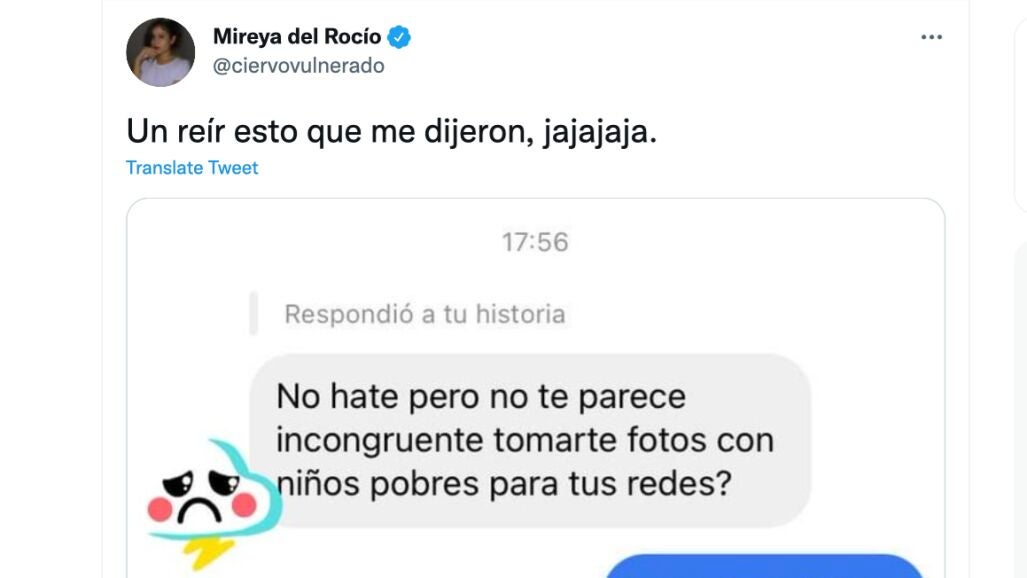Open Mireya del Rocío's profile picture
The height and width of the screenshot is (578, 1027).
[160, 52]
